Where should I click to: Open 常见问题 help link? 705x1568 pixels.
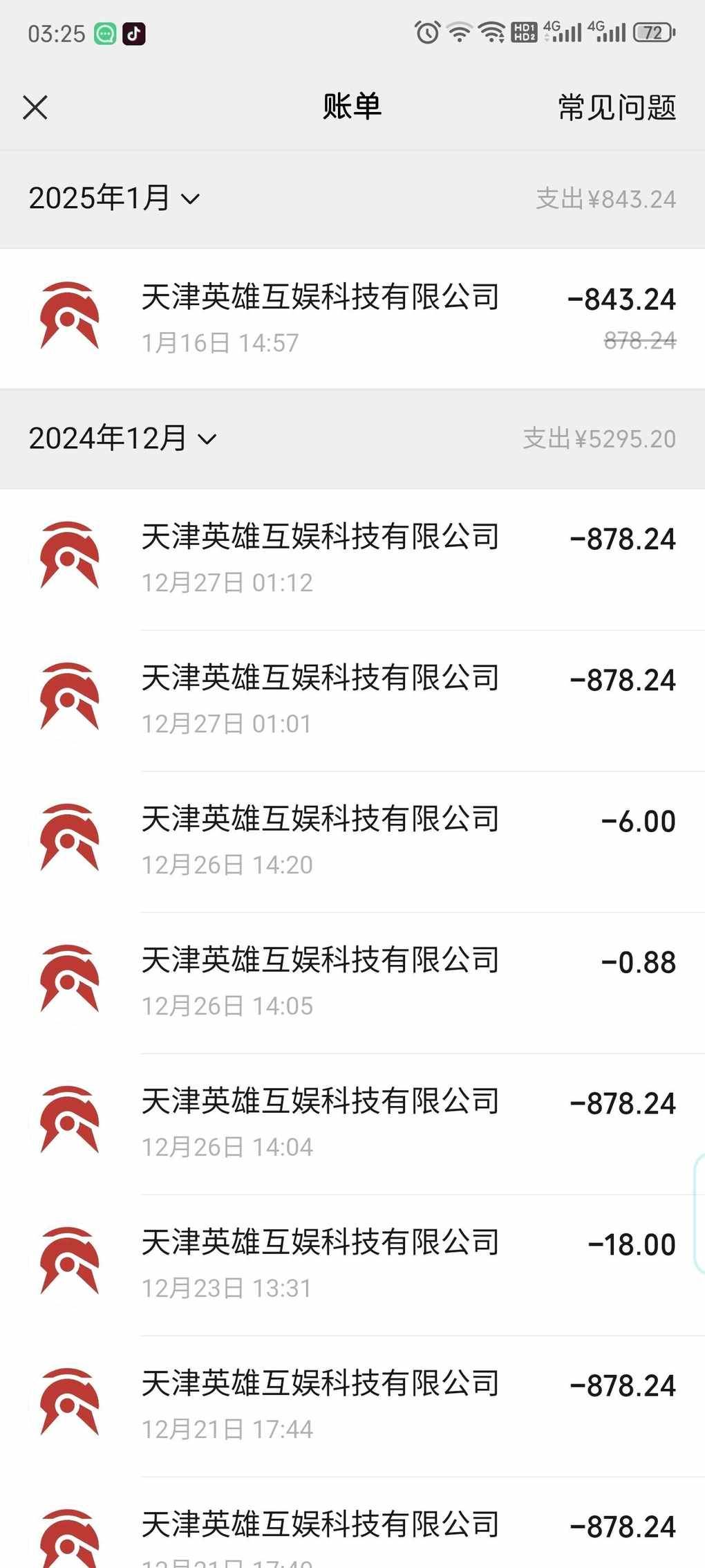pyautogui.click(x=617, y=108)
